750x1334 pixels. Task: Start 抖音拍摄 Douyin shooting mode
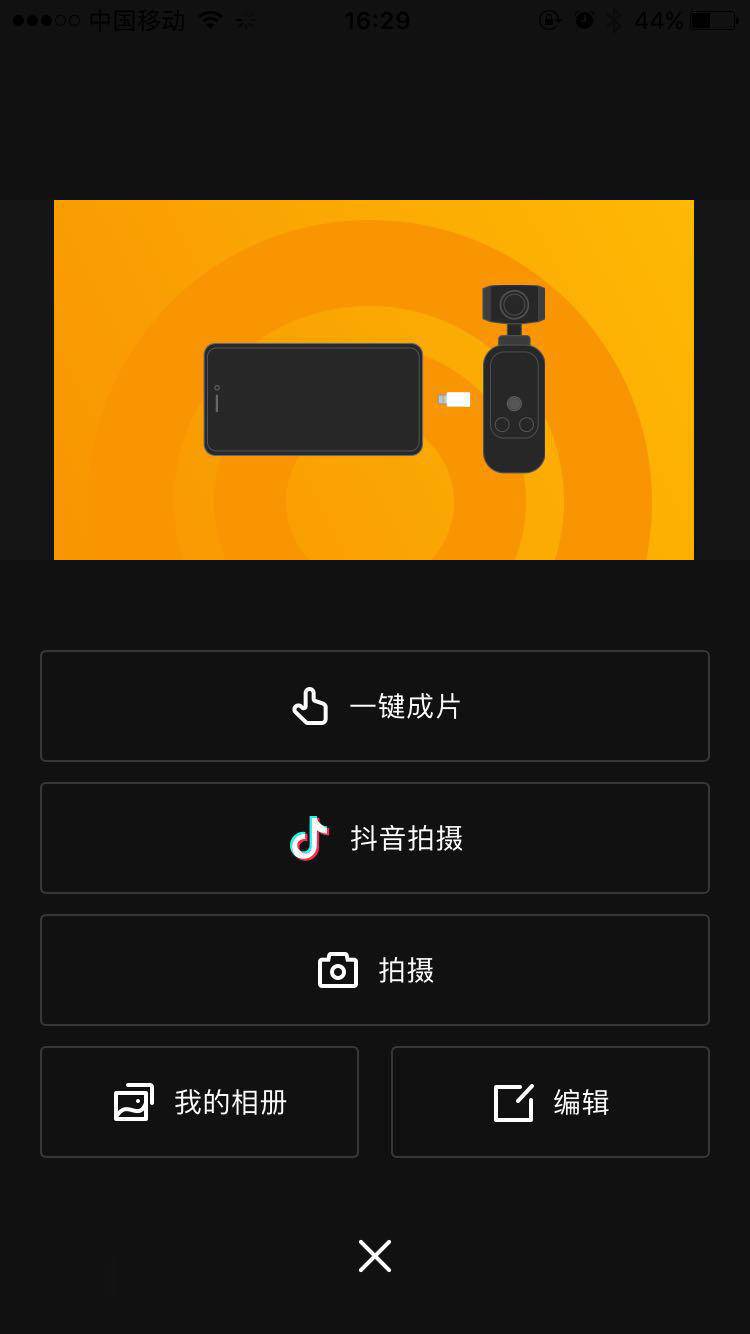click(x=375, y=837)
